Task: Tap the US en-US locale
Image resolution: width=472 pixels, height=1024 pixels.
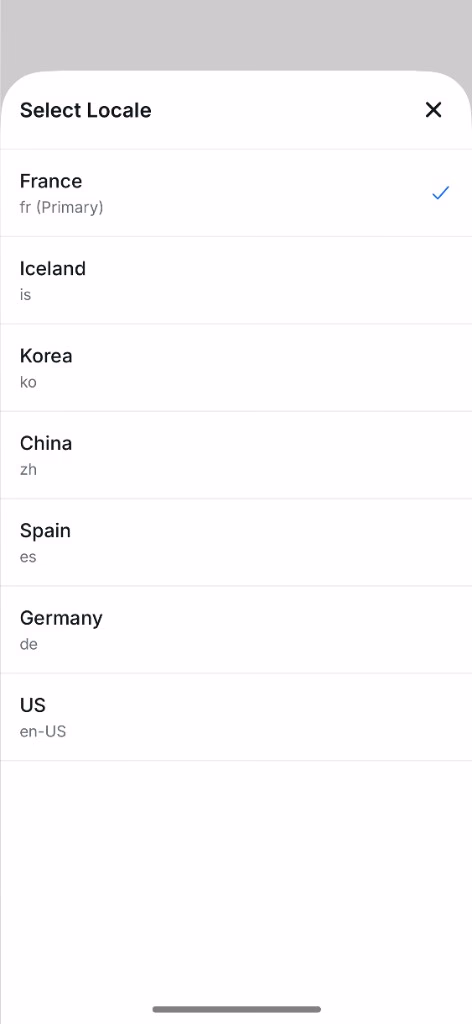Action: (236, 718)
